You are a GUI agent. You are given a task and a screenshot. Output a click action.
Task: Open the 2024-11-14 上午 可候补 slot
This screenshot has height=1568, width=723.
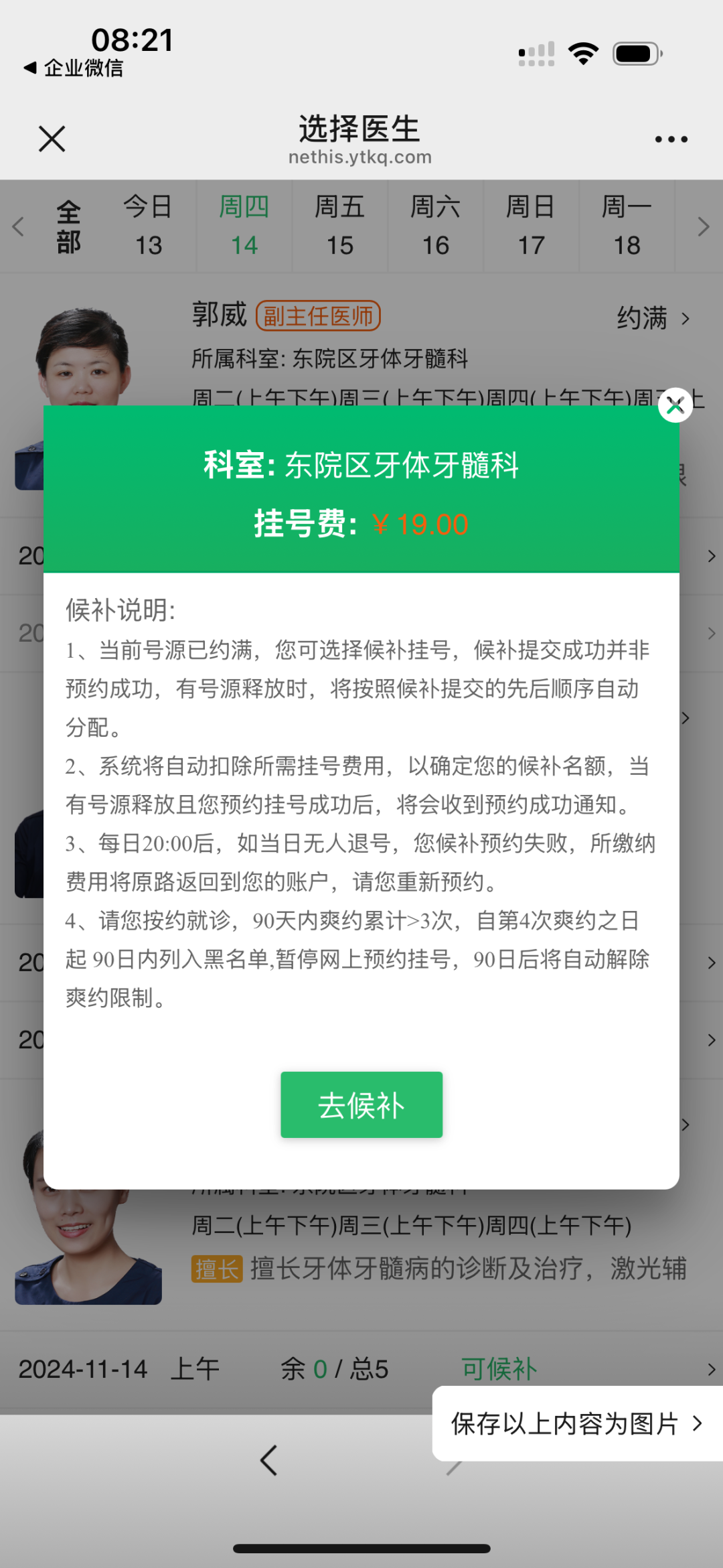click(361, 1369)
